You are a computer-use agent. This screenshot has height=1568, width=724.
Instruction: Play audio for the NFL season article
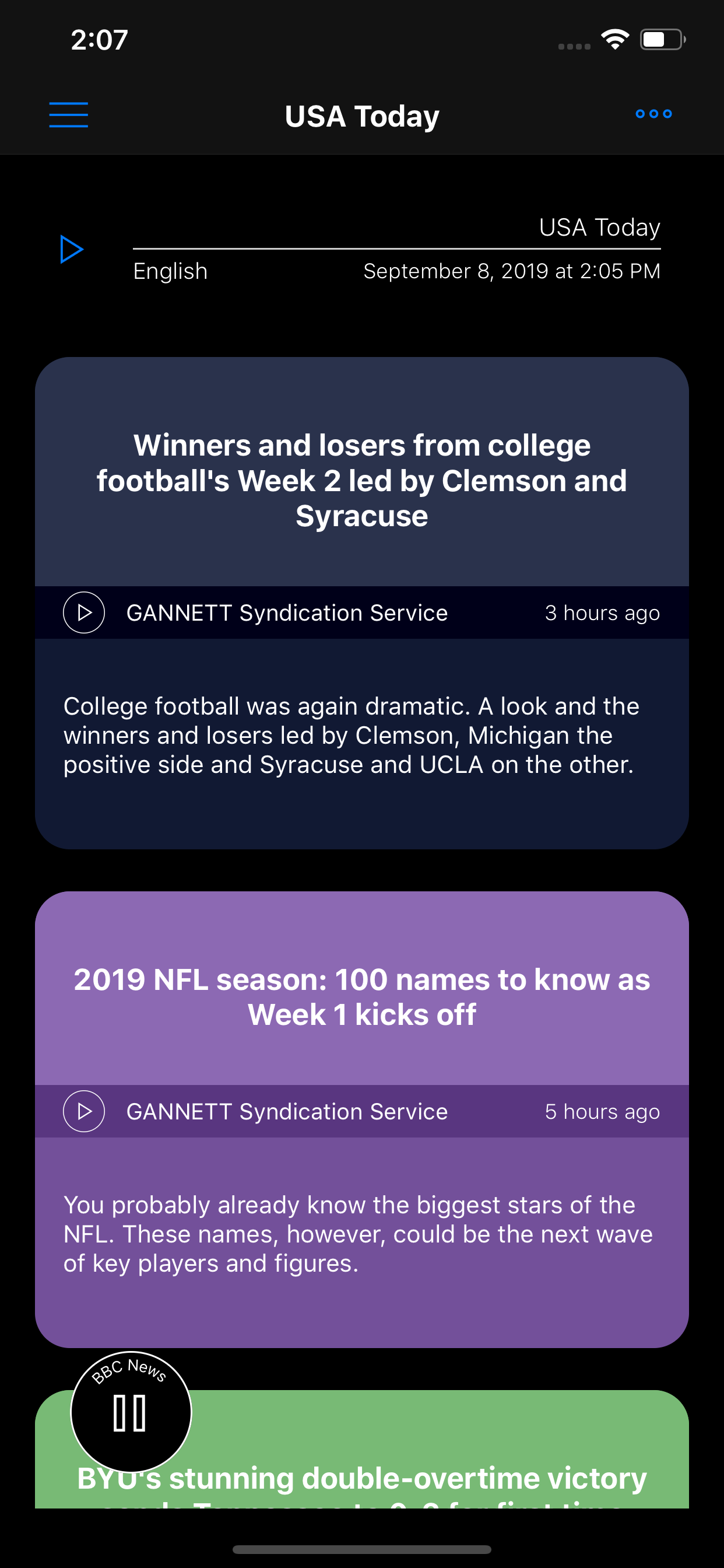pos(84,1111)
